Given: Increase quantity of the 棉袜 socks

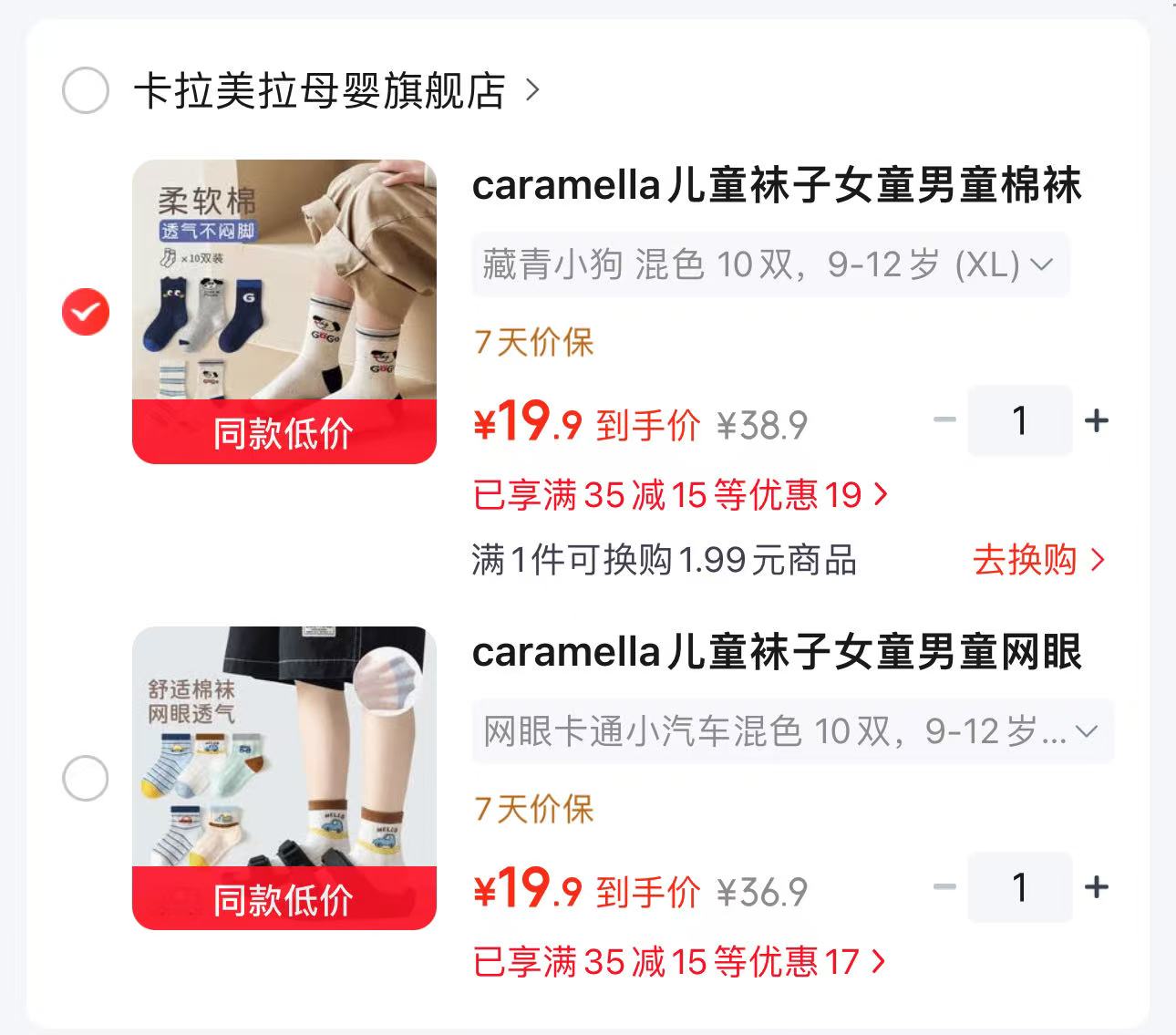Looking at the screenshot, I should (1097, 420).
